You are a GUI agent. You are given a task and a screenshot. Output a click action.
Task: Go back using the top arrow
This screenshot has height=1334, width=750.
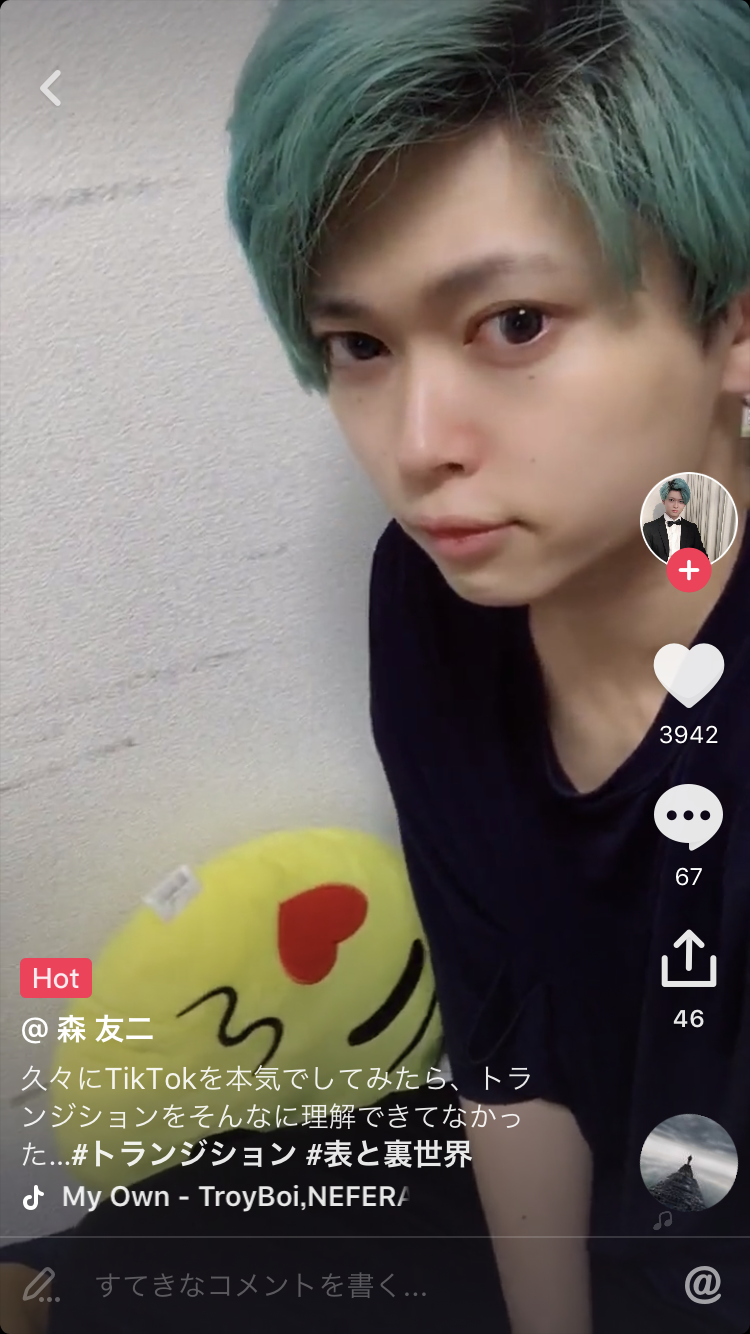pyautogui.click(x=51, y=88)
